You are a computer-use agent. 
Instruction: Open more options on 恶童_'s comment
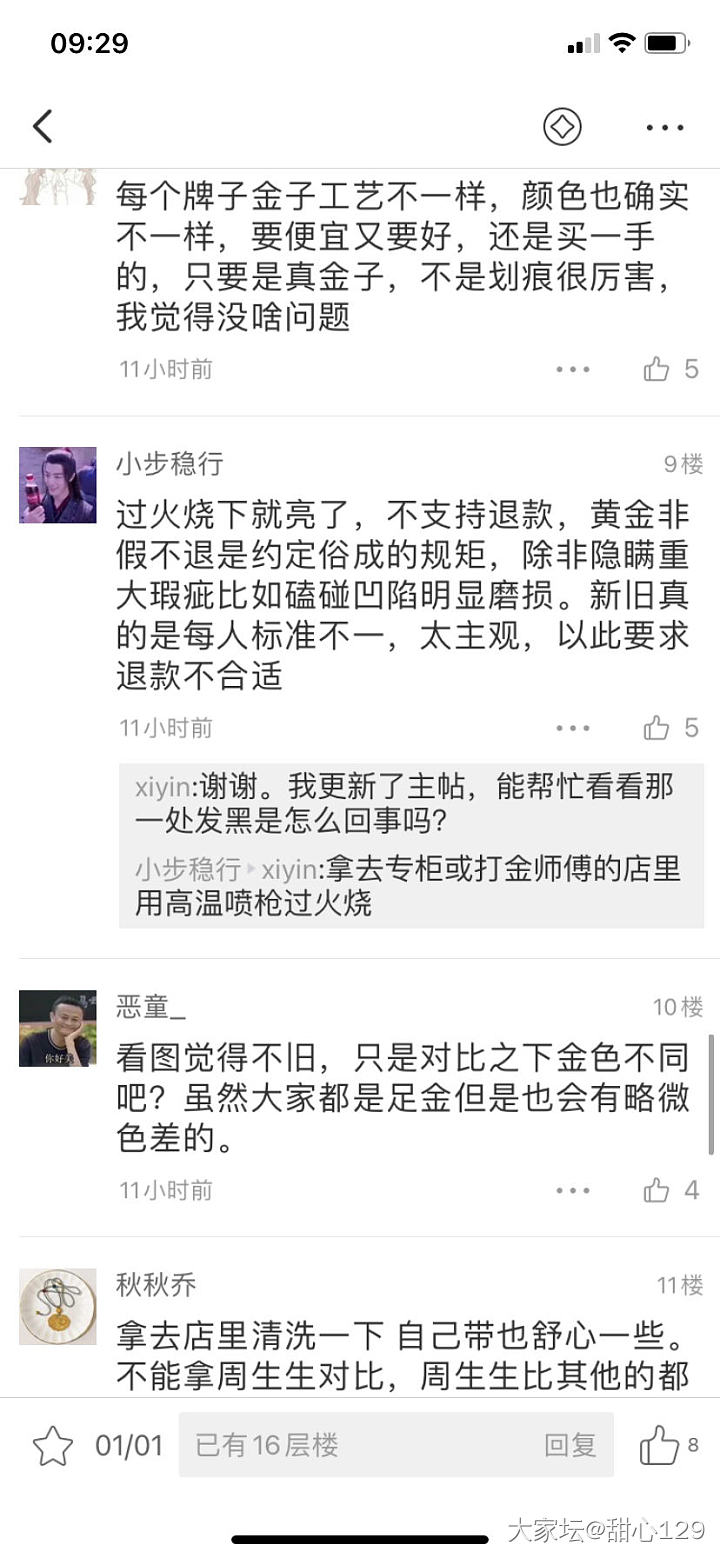573,1190
